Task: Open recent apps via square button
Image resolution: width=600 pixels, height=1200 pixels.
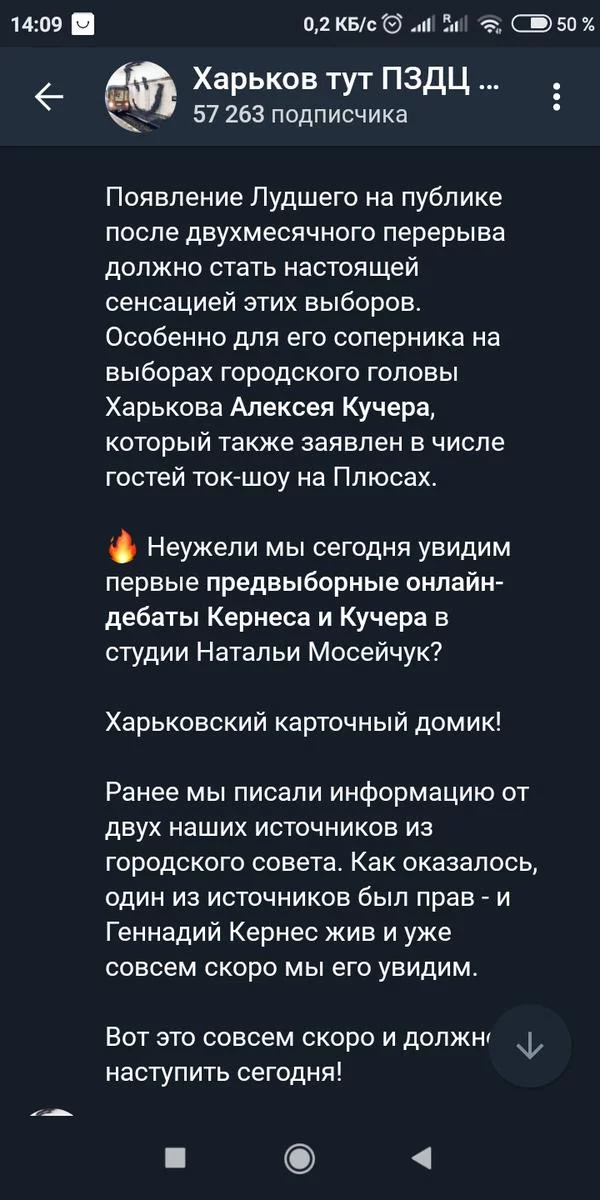Action: coord(175,1158)
